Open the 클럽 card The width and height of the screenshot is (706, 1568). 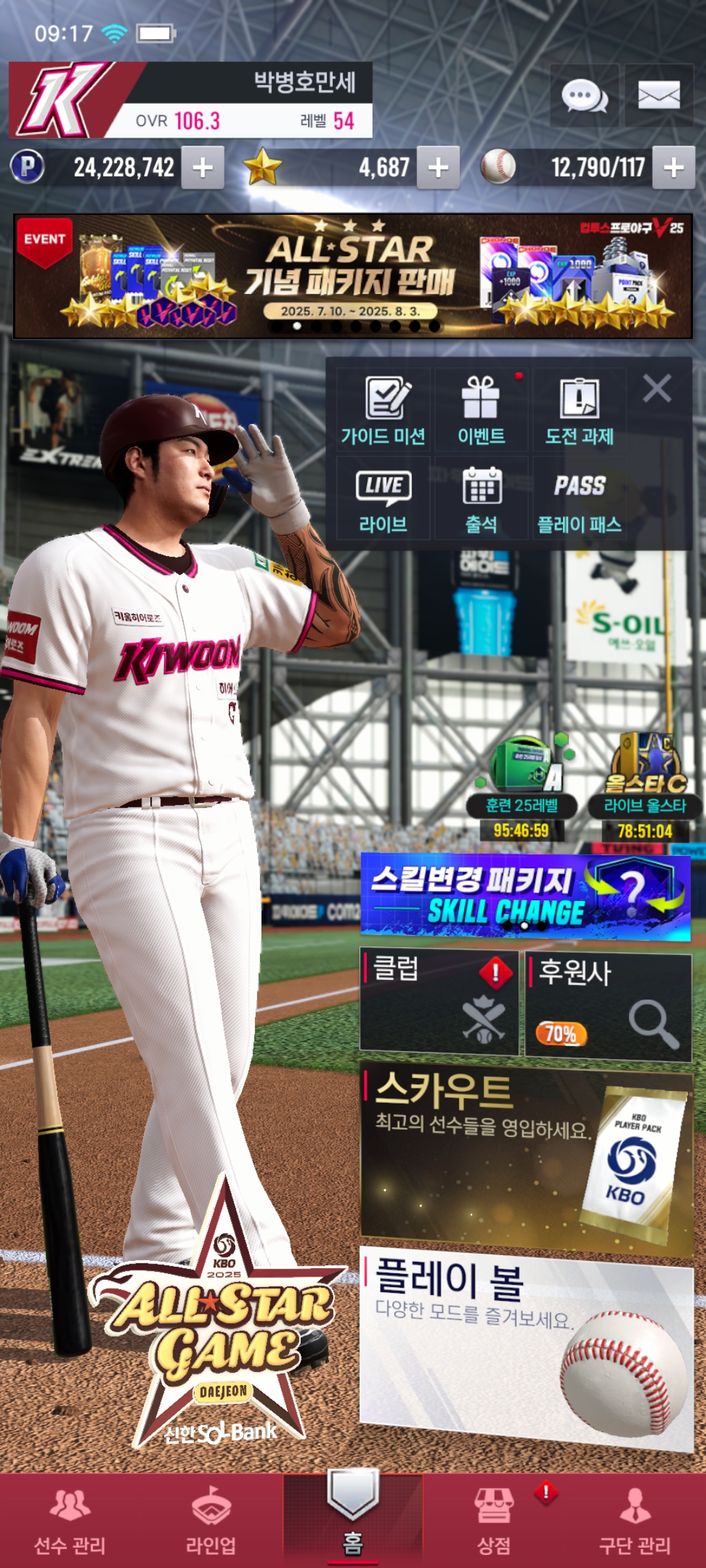pyautogui.click(x=439, y=1003)
